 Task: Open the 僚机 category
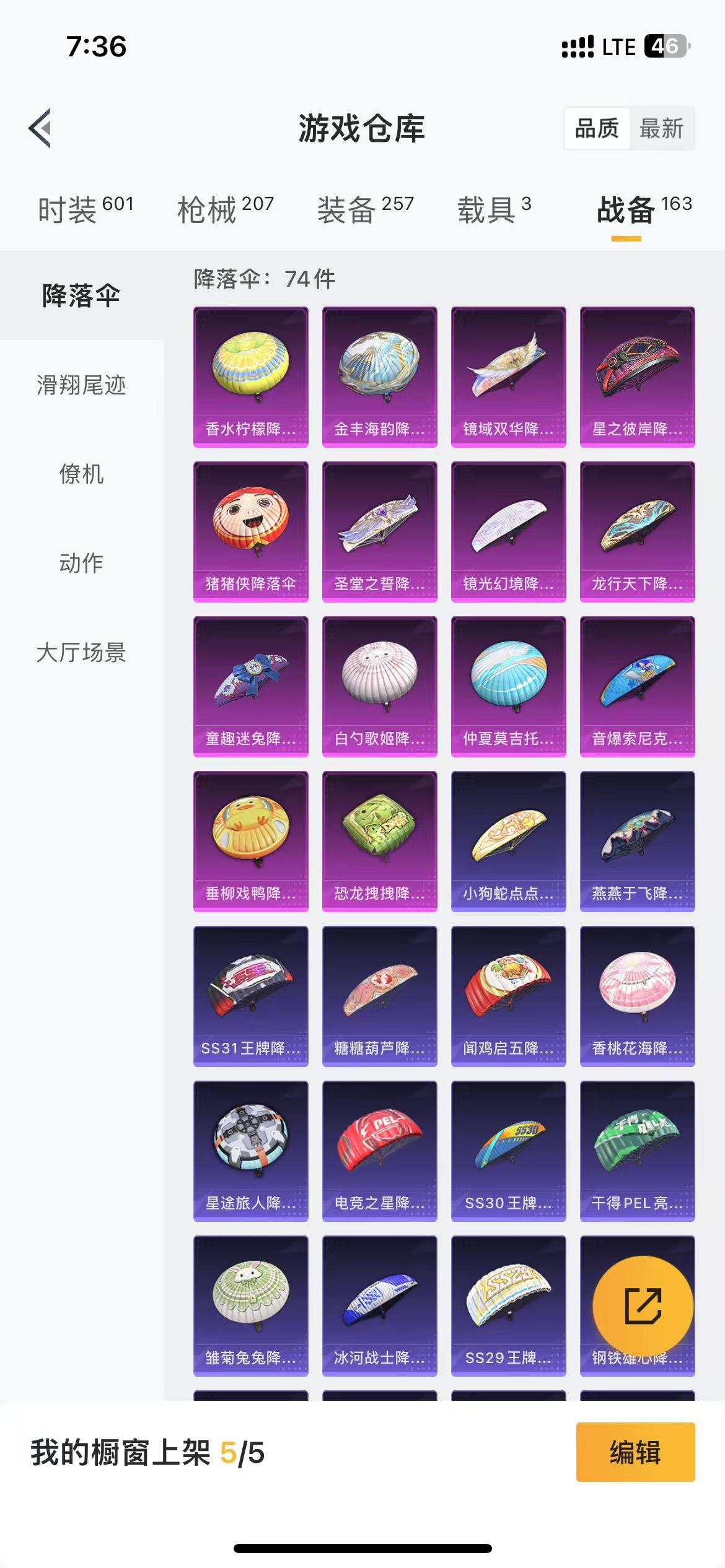click(x=81, y=474)
